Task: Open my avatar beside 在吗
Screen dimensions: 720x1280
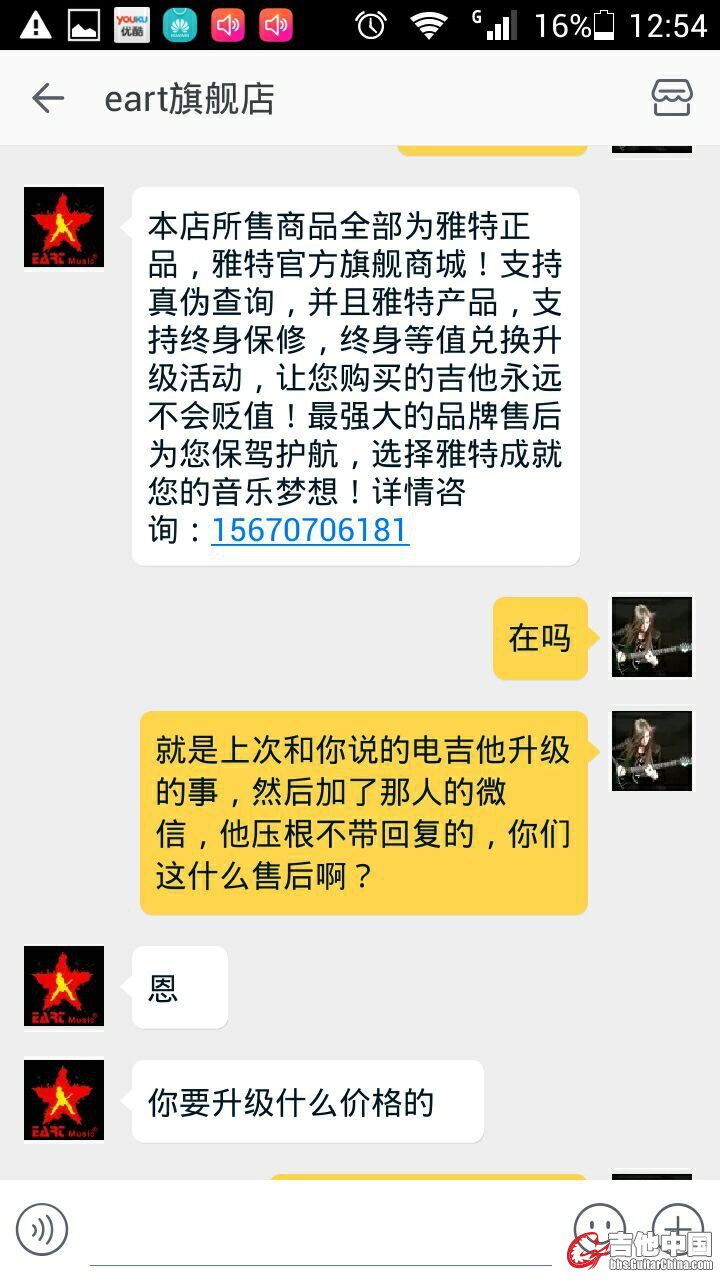Action: [652, 637]
